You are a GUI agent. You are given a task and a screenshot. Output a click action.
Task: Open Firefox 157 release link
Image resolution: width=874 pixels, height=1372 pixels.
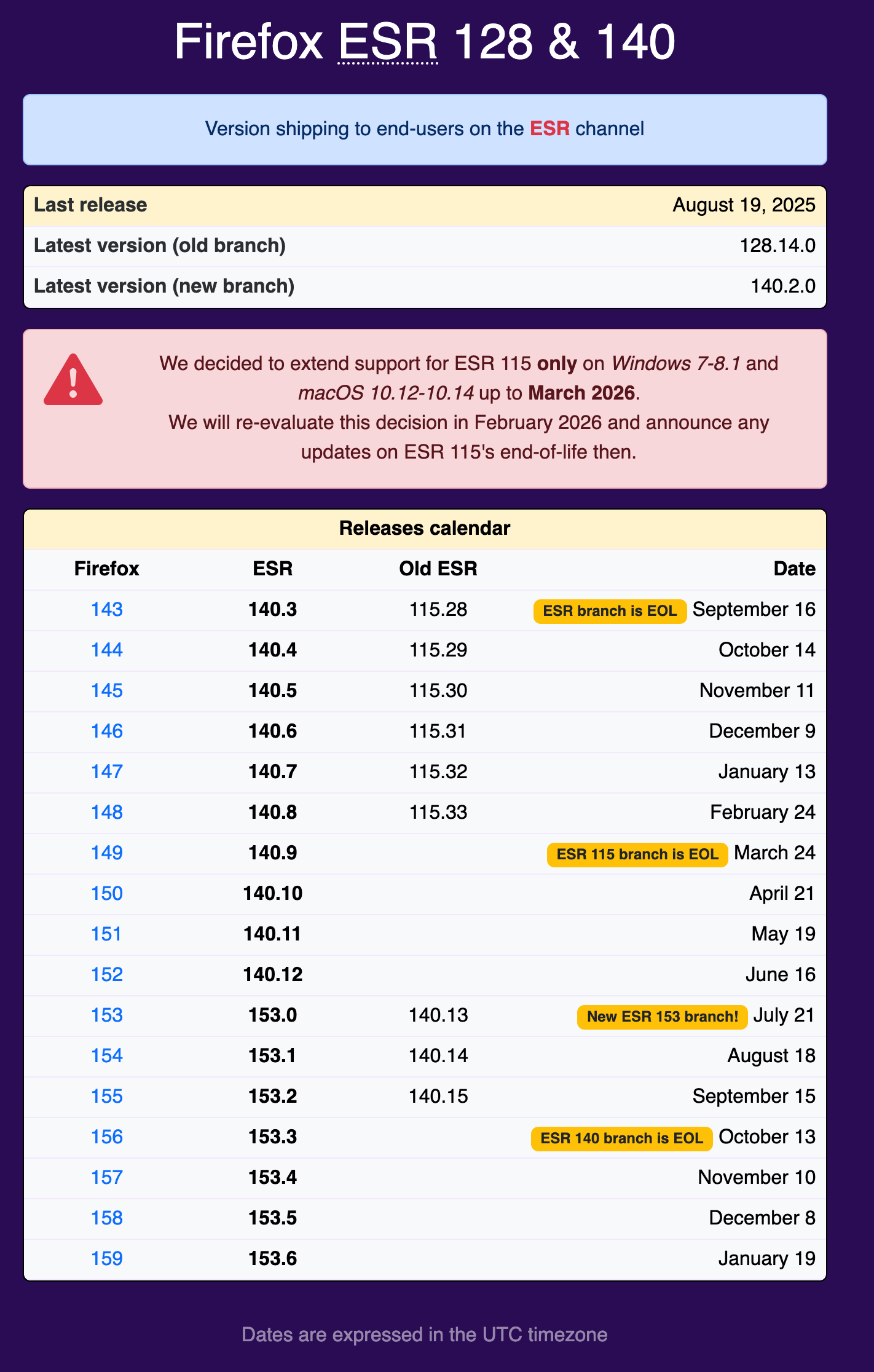click(x=107, y=1177)
